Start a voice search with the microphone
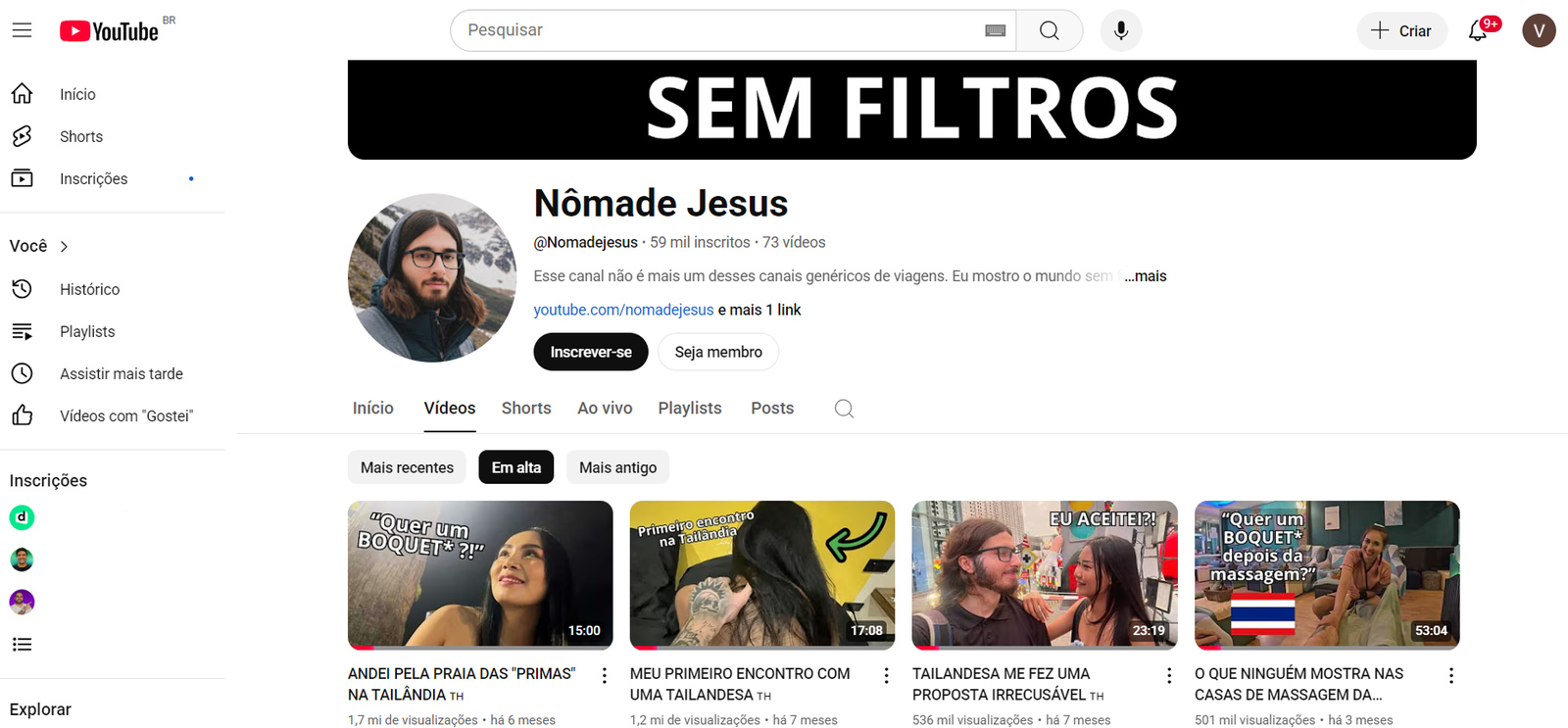This screenshot has height=728, width=1568. pyautogui.click(x=1120, y=30)
